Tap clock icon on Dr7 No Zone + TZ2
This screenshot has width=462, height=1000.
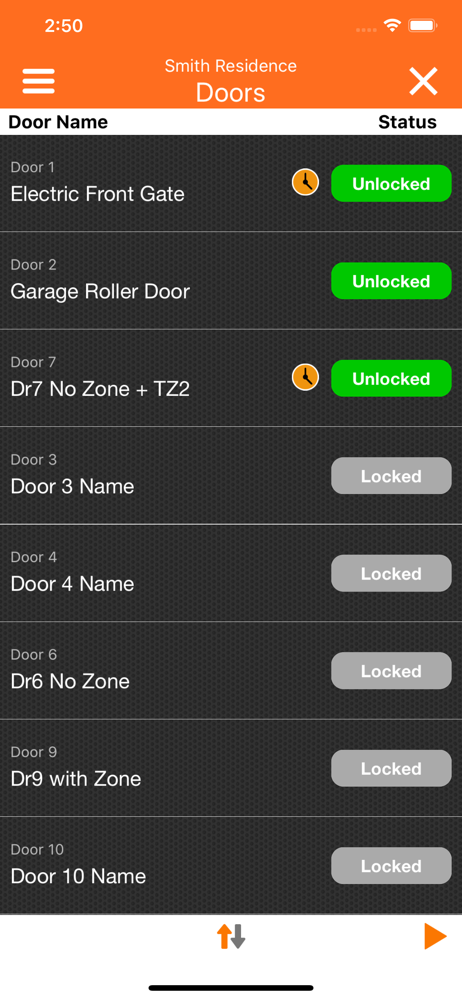tap(306, 378)
